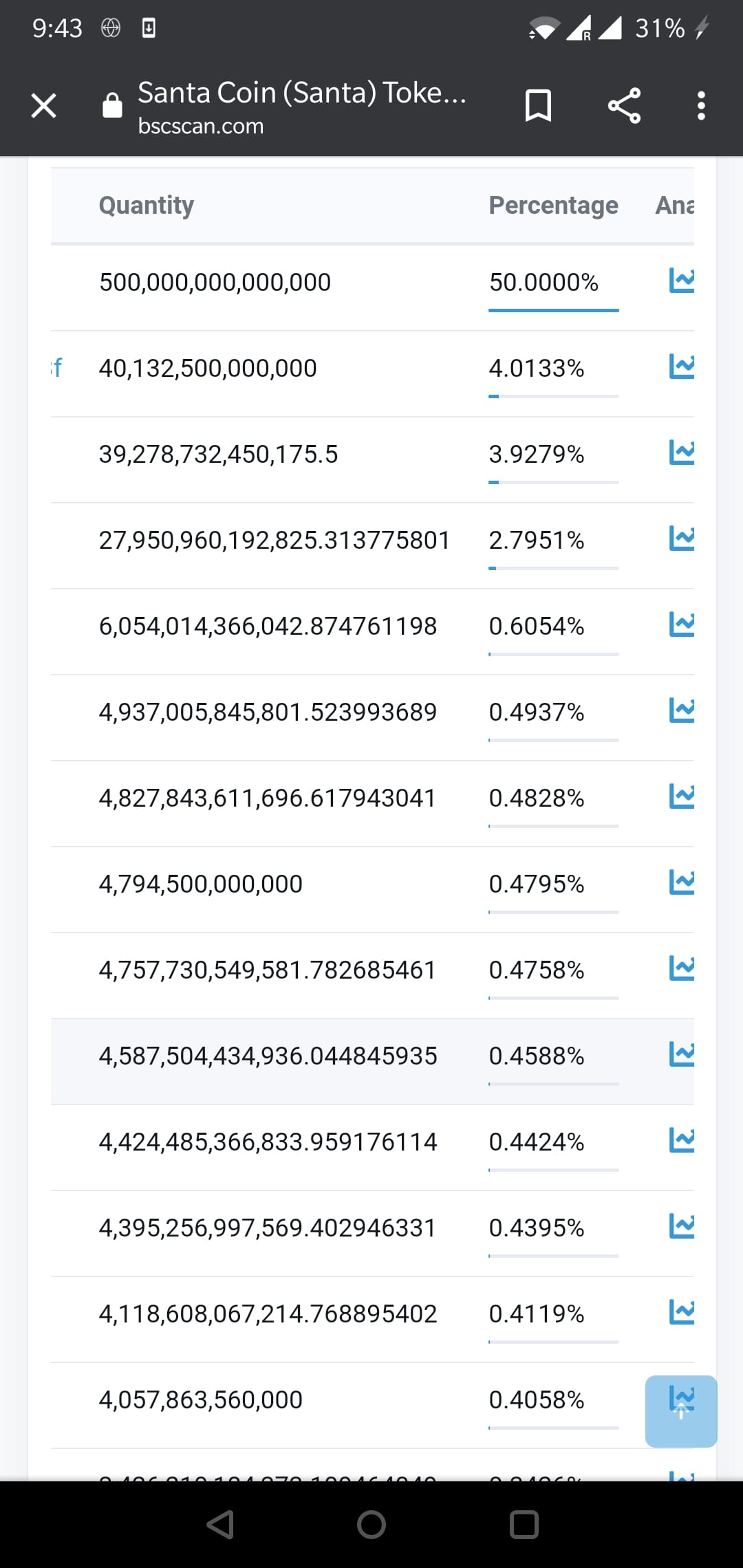The height and width of the screenshot is (1568, 743).
Task: Tap analytics icon in the 0.4424% row
Action: coord(682,1140)
